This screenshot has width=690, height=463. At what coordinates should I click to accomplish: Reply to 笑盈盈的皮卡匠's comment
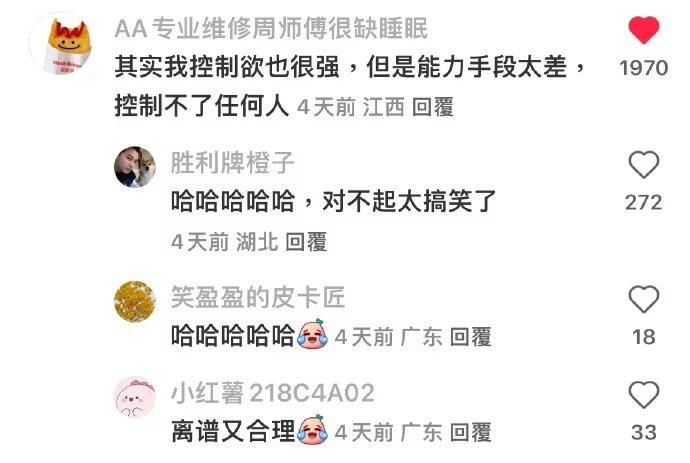point(471,337)
